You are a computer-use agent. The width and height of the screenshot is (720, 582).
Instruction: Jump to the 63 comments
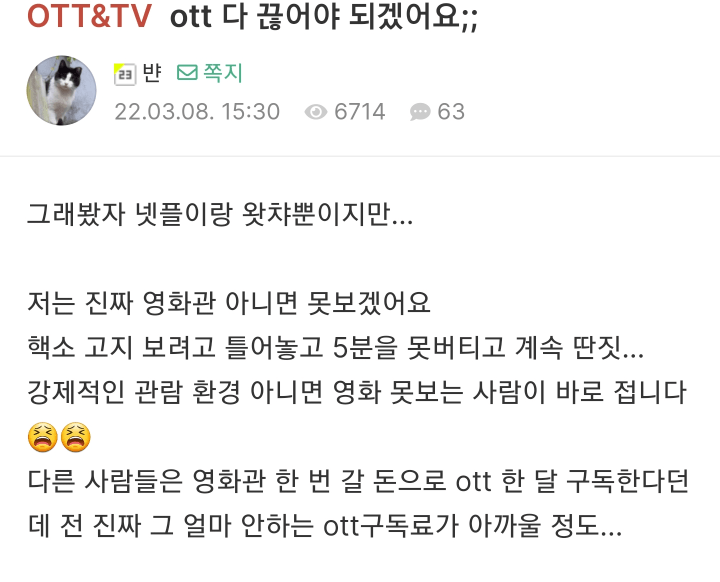[x=438, y=111]
